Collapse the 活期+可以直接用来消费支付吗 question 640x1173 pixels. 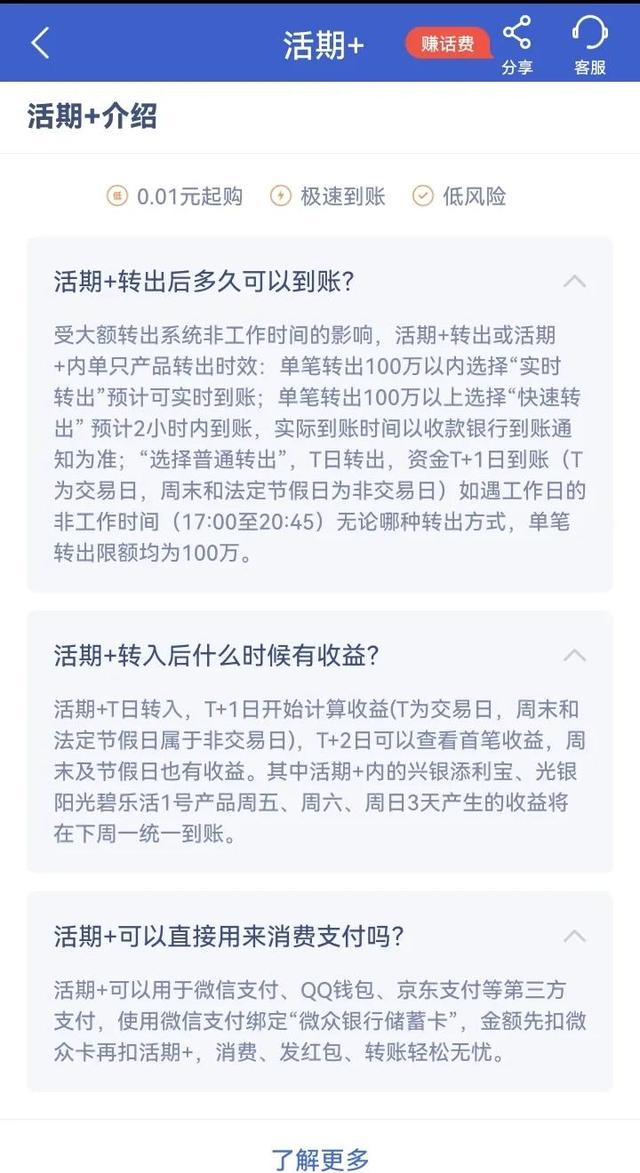[574, 937]
